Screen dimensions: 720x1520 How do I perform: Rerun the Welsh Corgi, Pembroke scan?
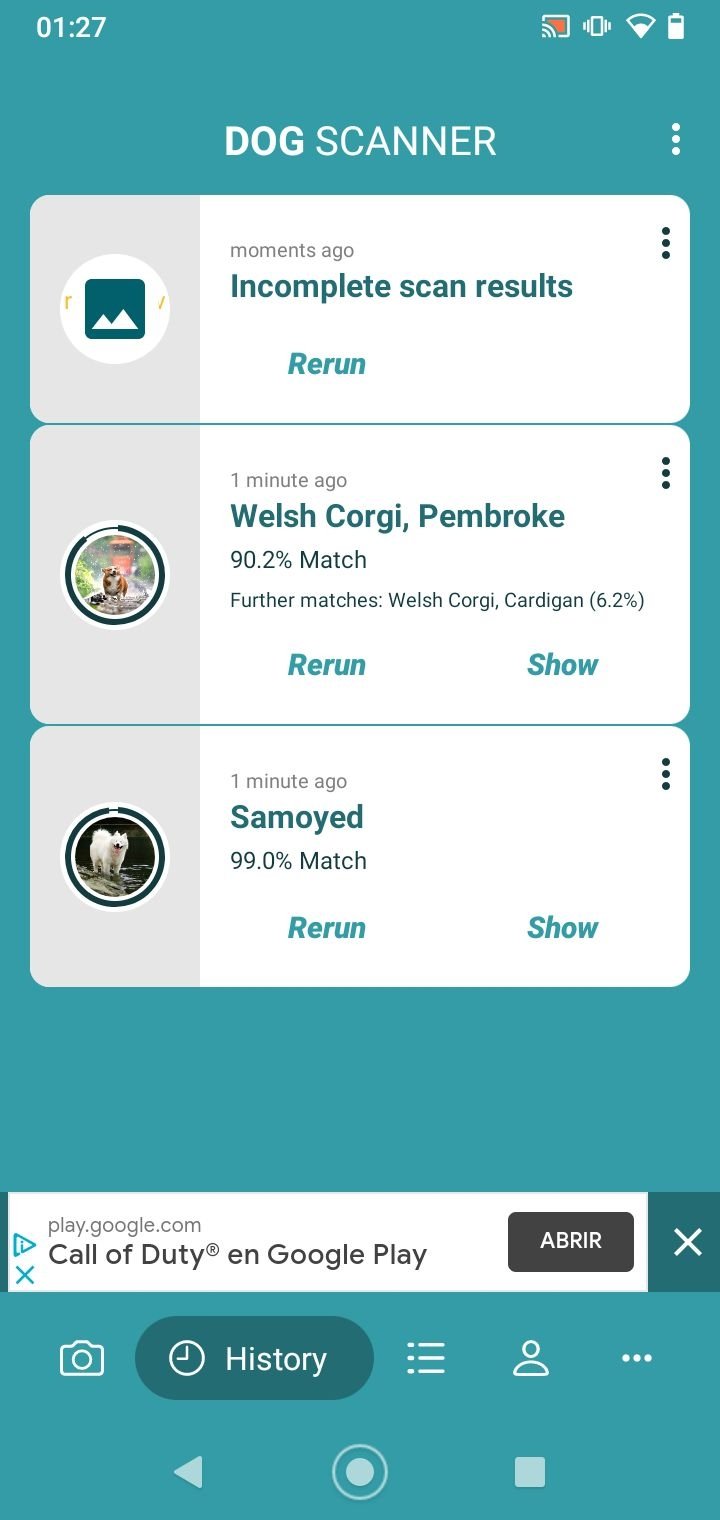[x=327, y=665]
